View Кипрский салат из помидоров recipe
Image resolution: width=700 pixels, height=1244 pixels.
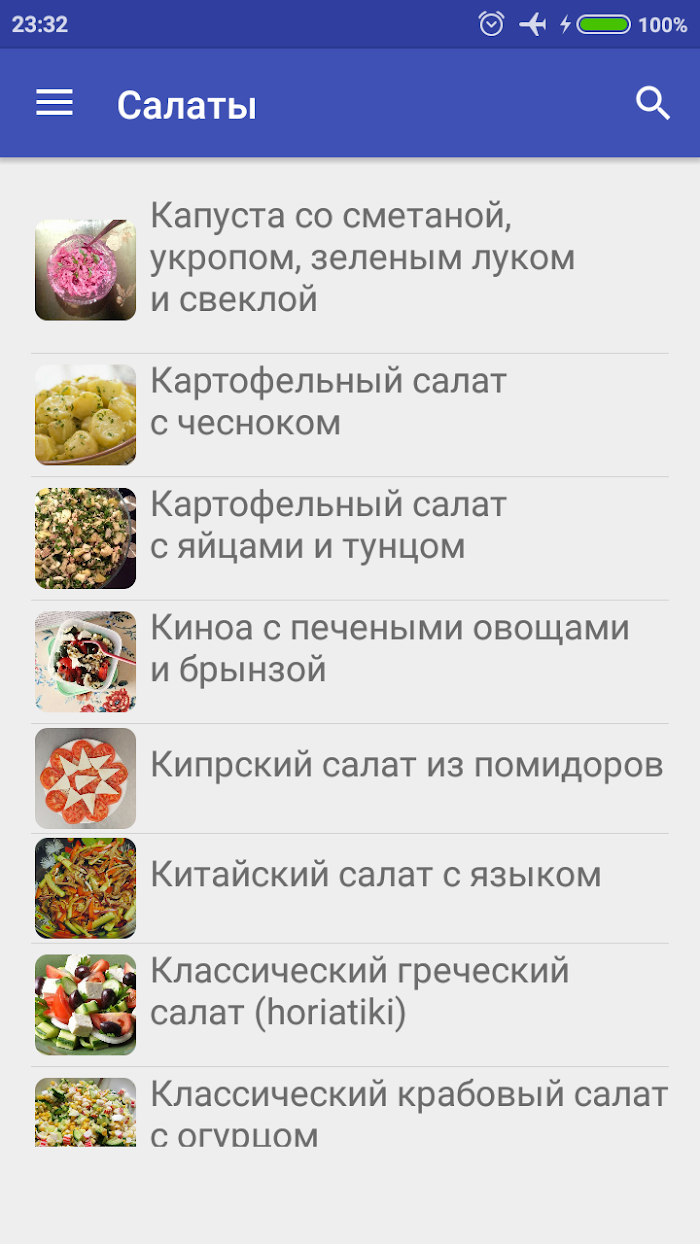click(350, 778)
